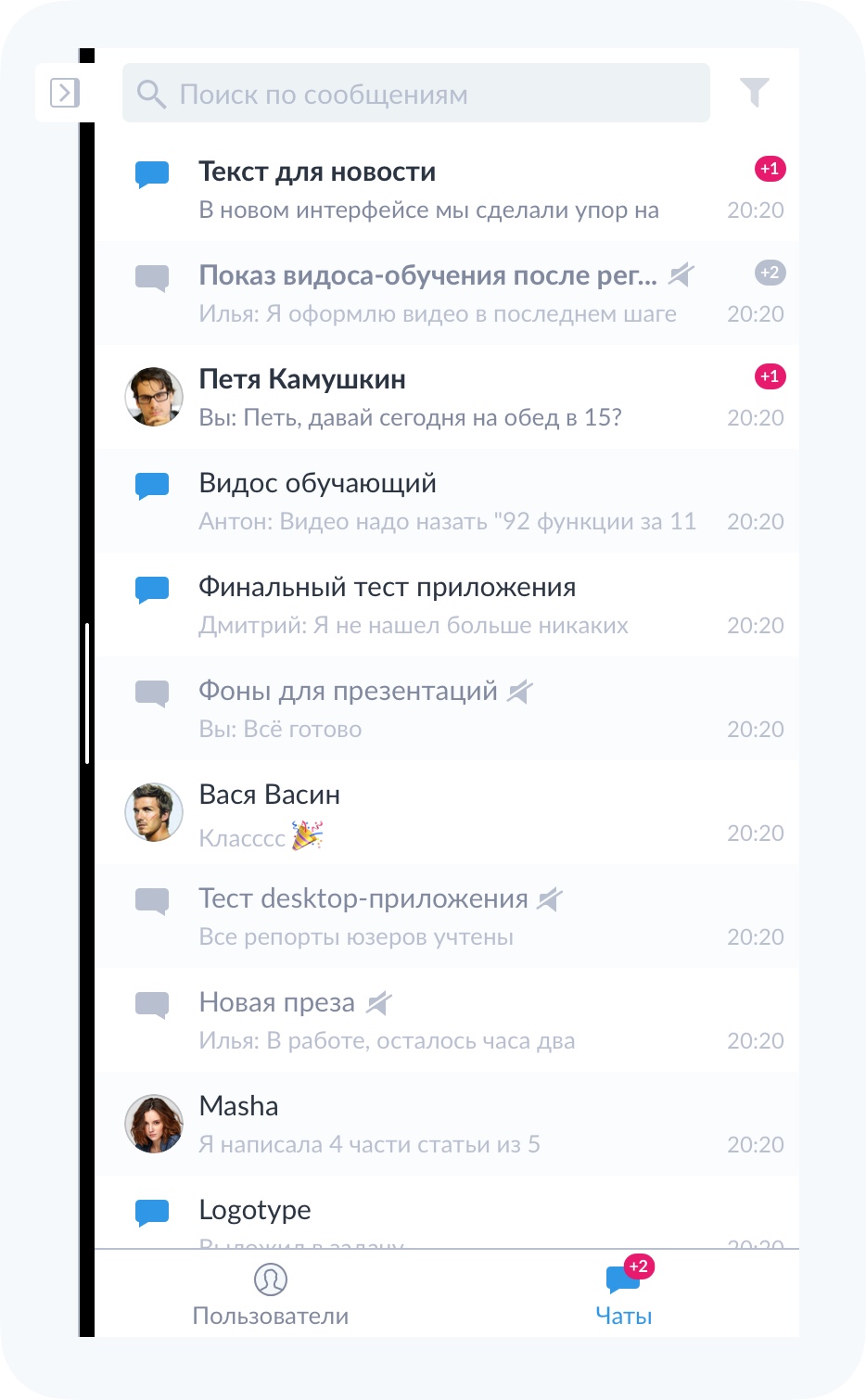
Task: Open the chat Показ видоса-обучения
Action: pyautogui.click(x=446, y=294)
